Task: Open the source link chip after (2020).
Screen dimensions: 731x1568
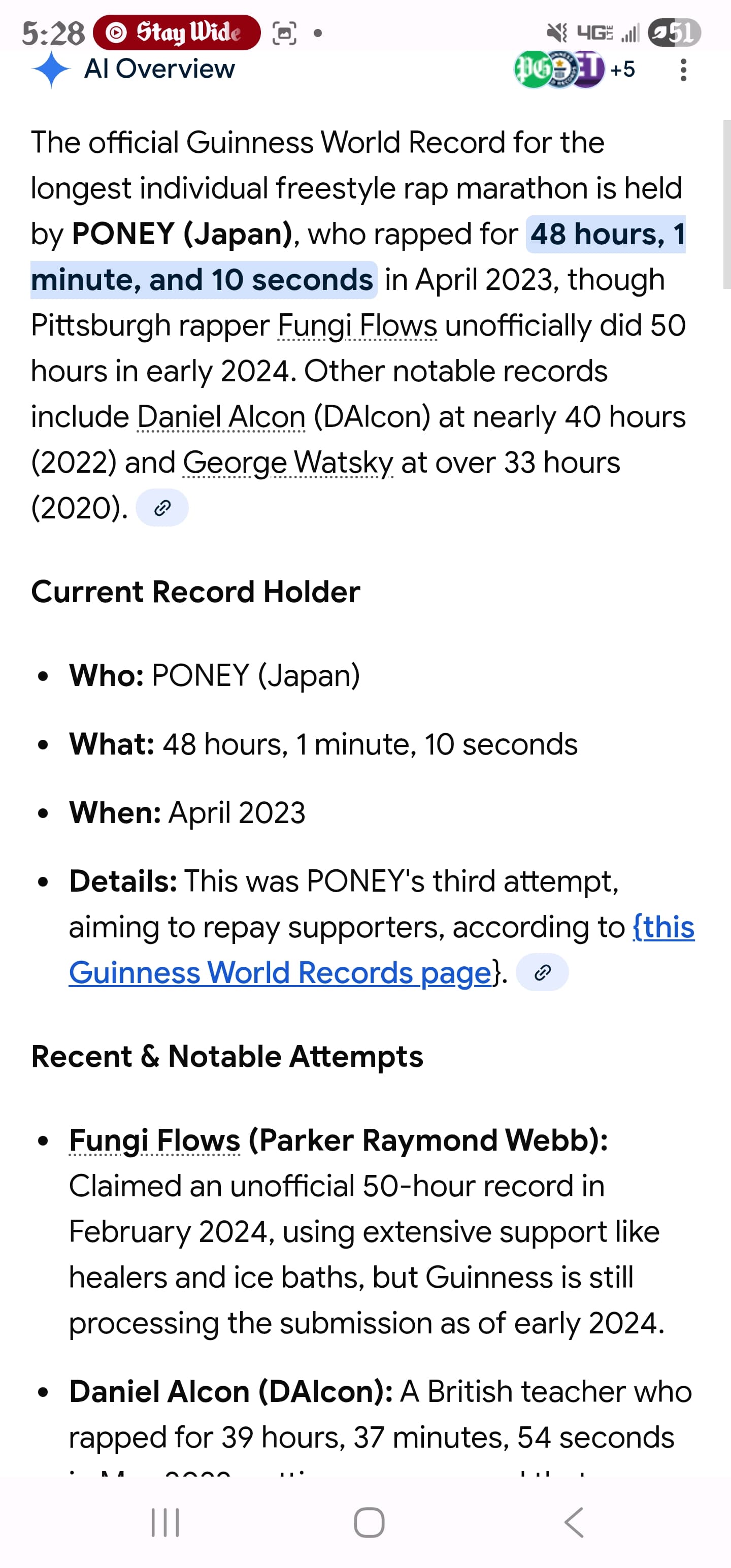Action: pyautogui.click(x=162, y=508)
